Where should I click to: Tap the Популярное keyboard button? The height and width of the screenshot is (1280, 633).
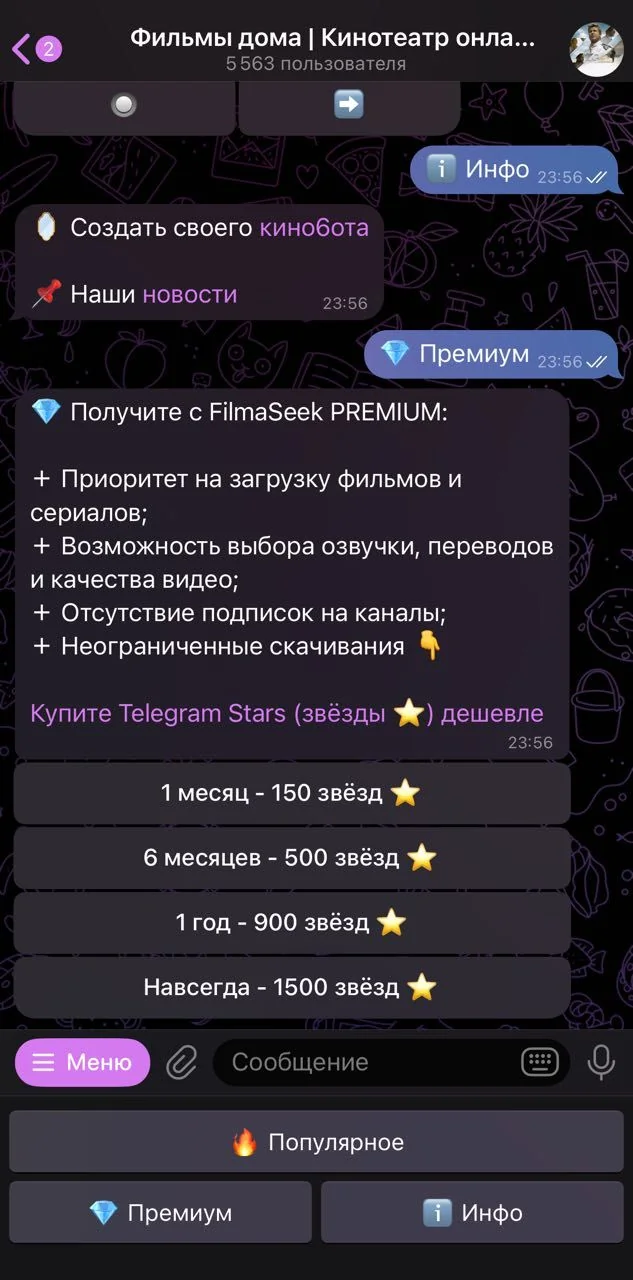[316, 1142]
